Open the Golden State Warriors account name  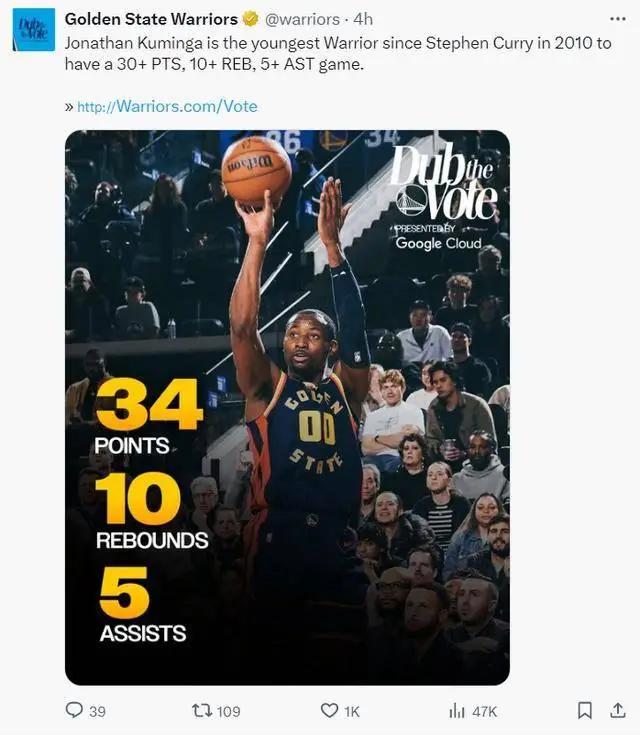[x=150, y=19]
